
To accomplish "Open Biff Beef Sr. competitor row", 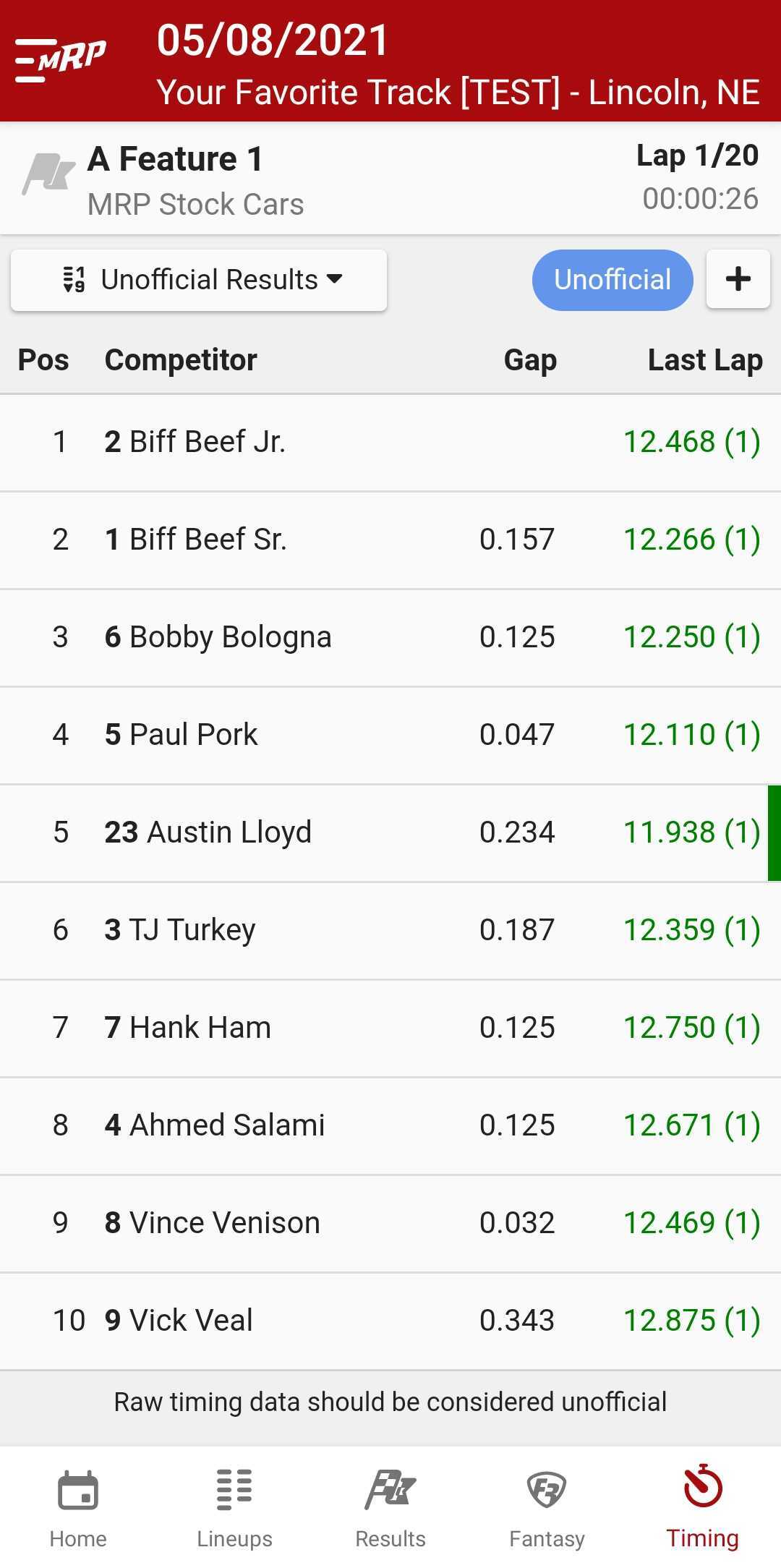I will point(390,540).
